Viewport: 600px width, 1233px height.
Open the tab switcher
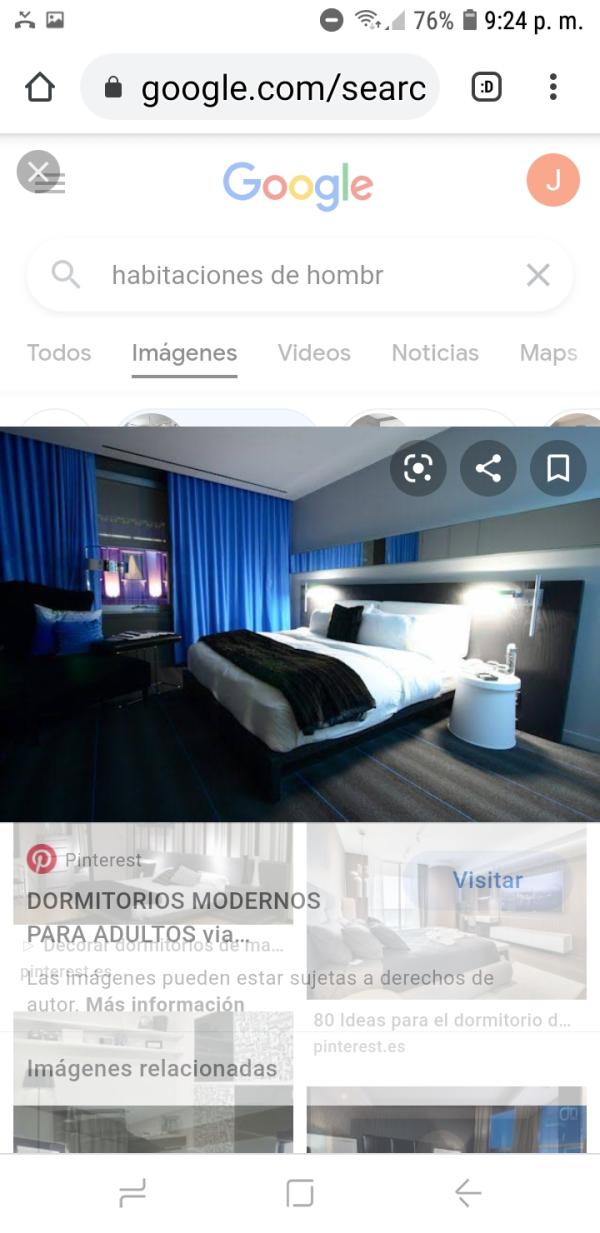[487, 88]
